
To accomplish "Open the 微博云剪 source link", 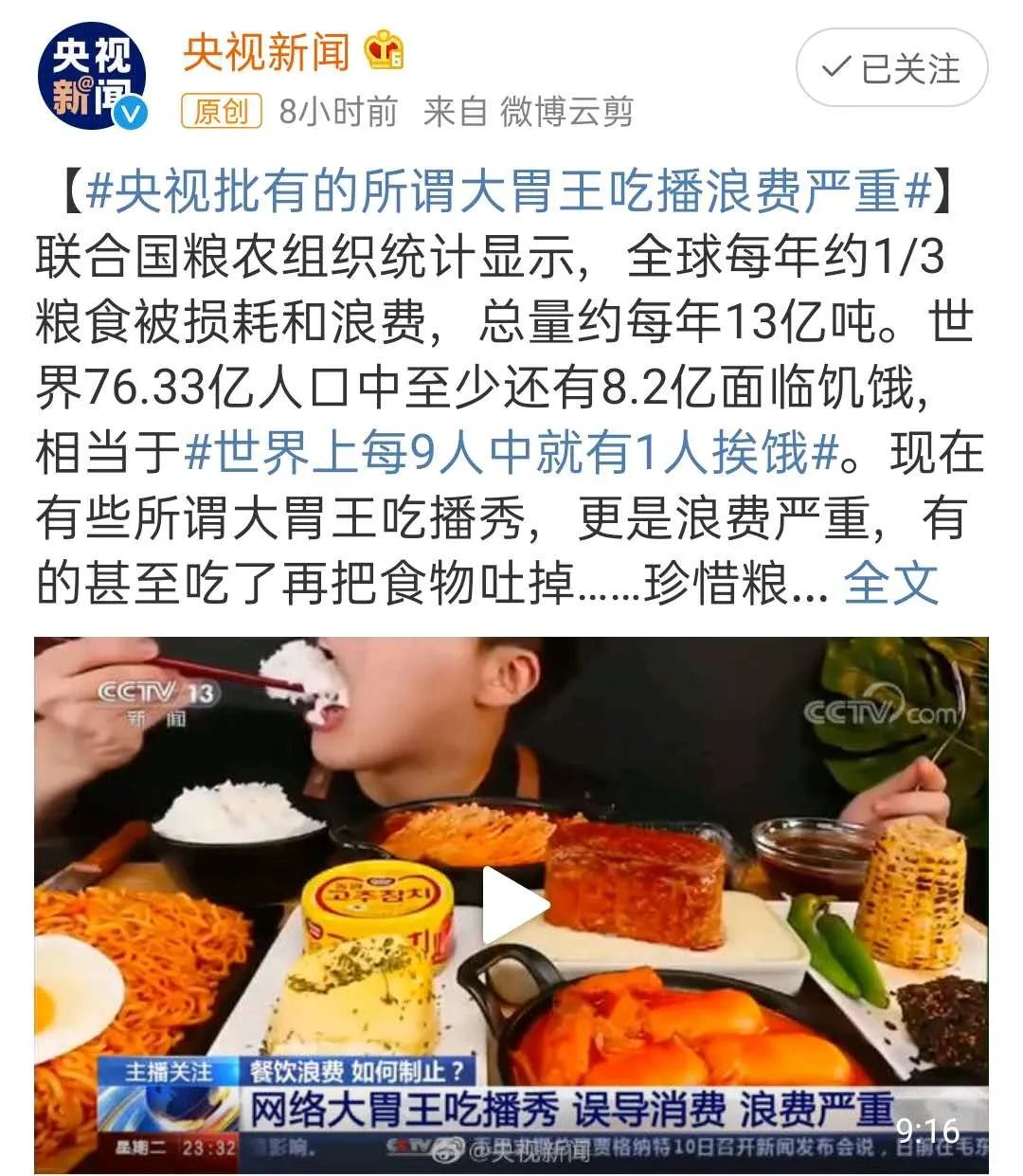I will click(565, 112).
